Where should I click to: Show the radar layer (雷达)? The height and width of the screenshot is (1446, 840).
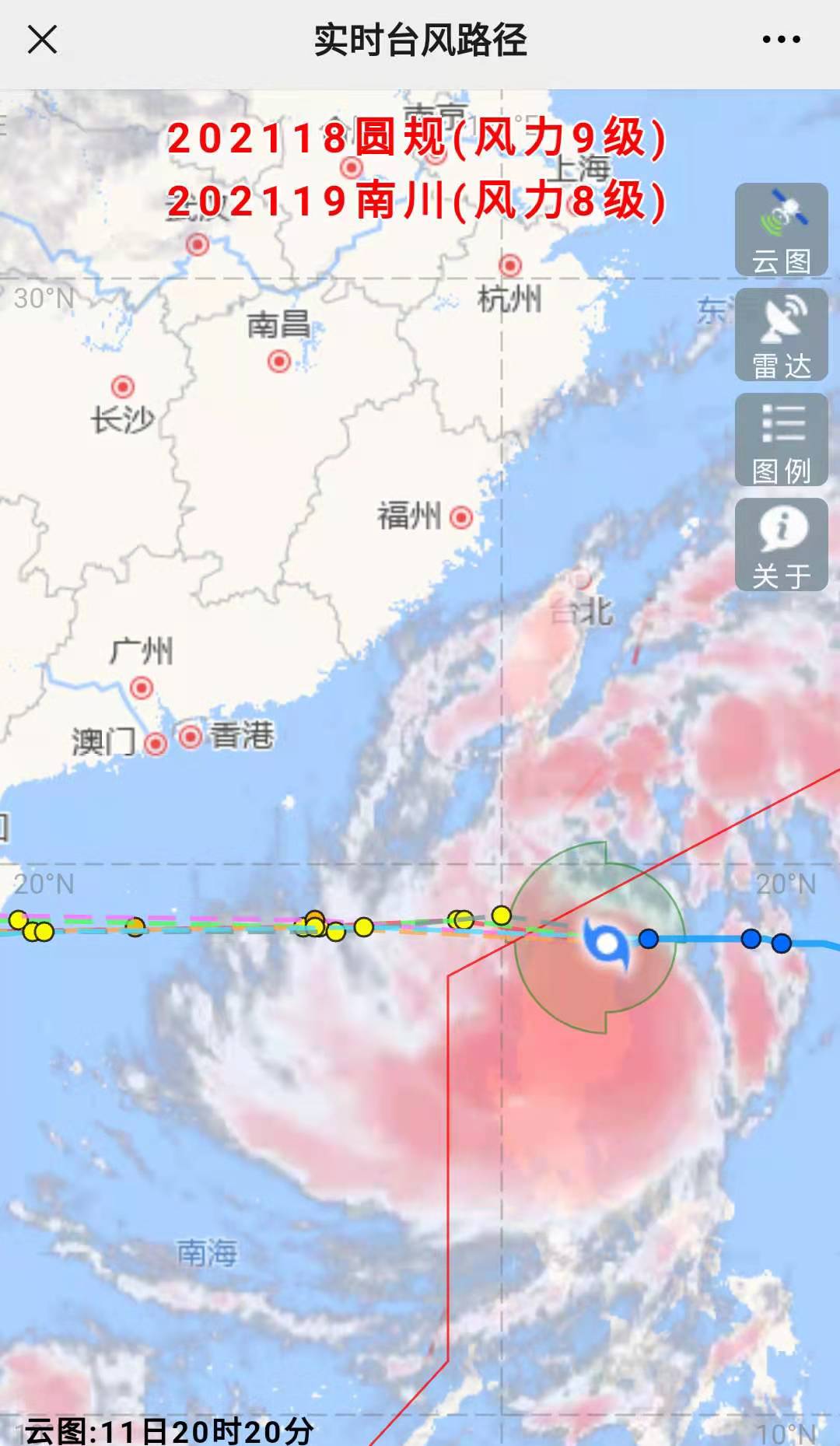[781, 335]
